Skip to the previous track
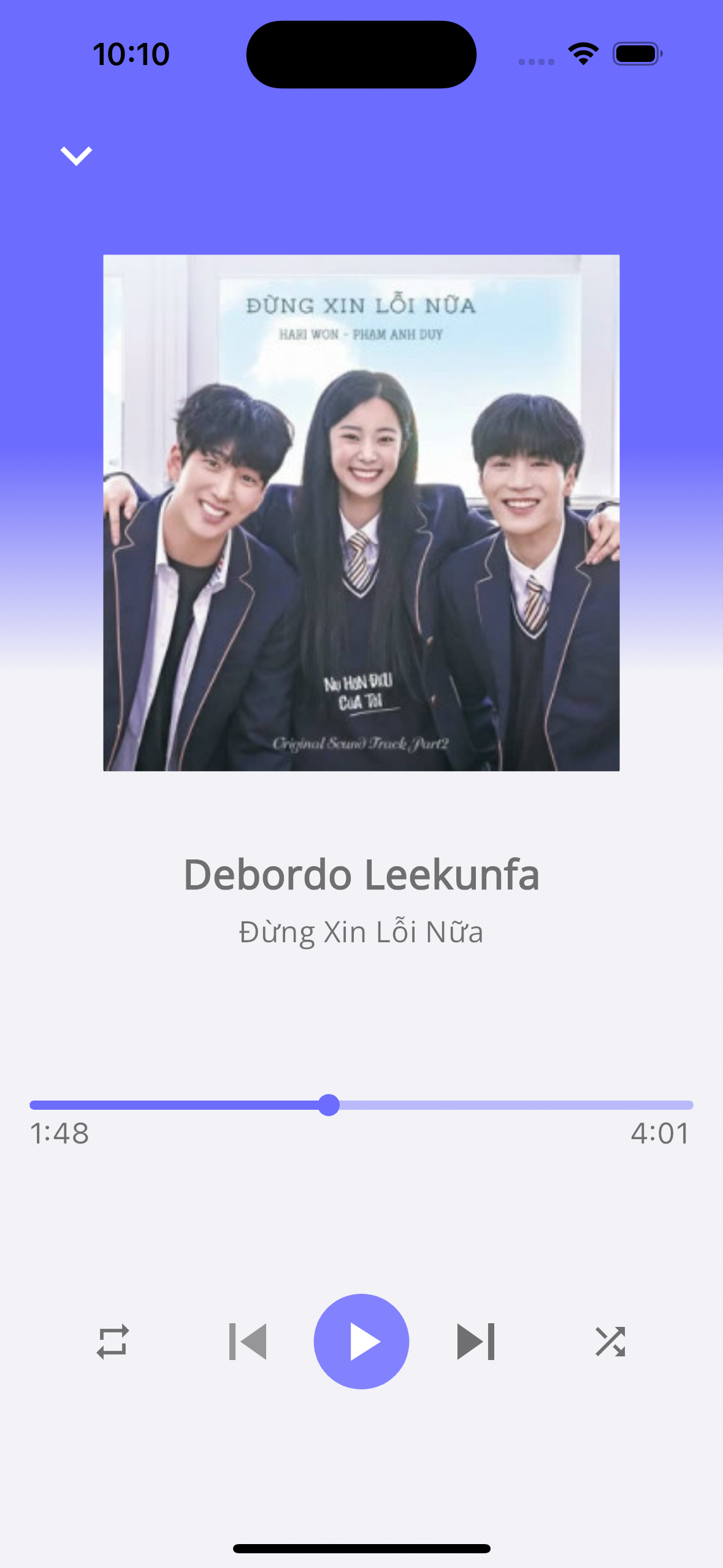 tap(248, 1342)
